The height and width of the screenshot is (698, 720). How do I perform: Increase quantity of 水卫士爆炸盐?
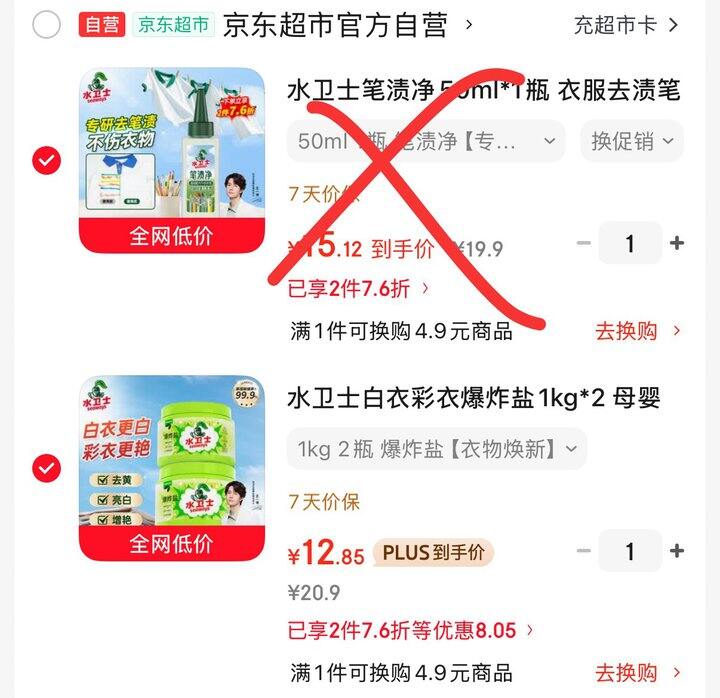pyautogui.click(x=677, y=551)
